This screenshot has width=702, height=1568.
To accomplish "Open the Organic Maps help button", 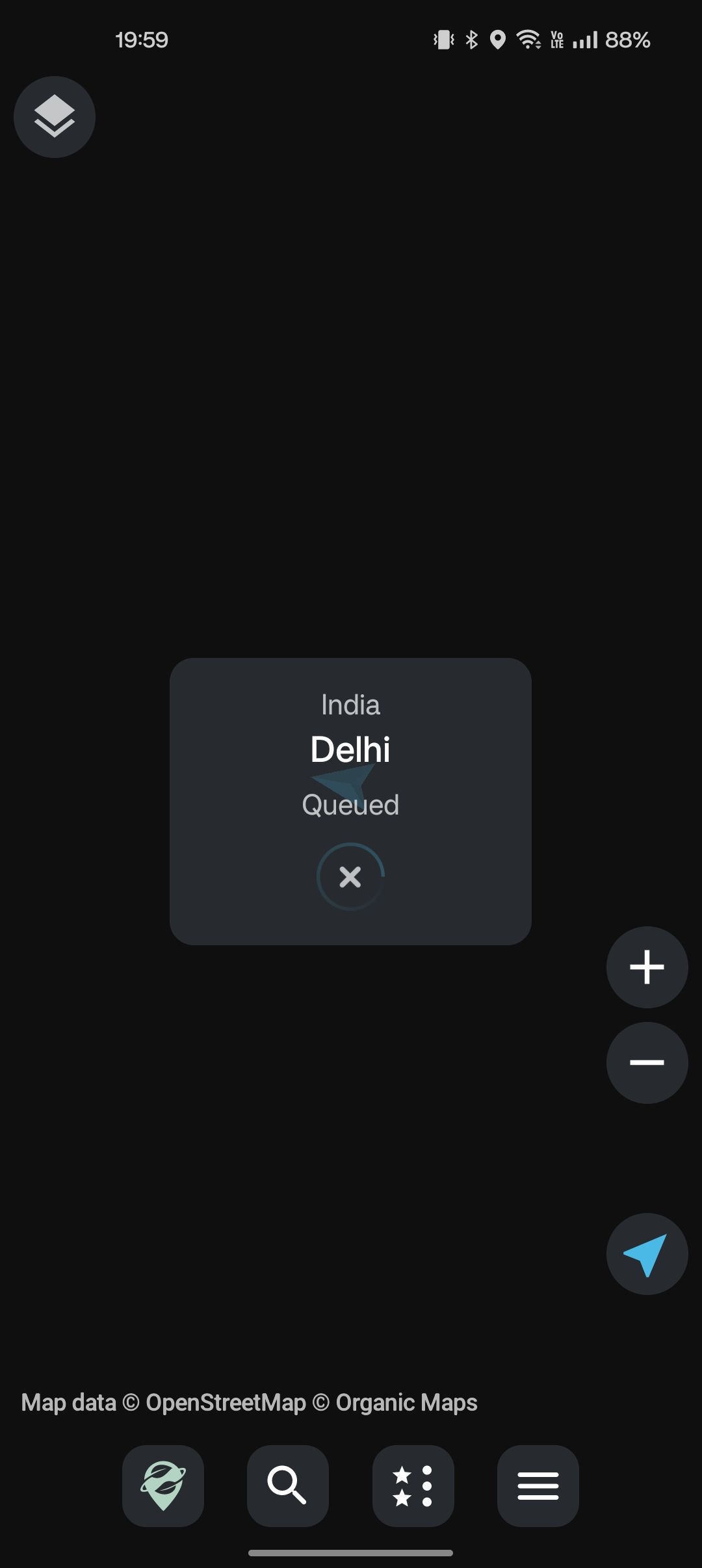I will 163,1486.
